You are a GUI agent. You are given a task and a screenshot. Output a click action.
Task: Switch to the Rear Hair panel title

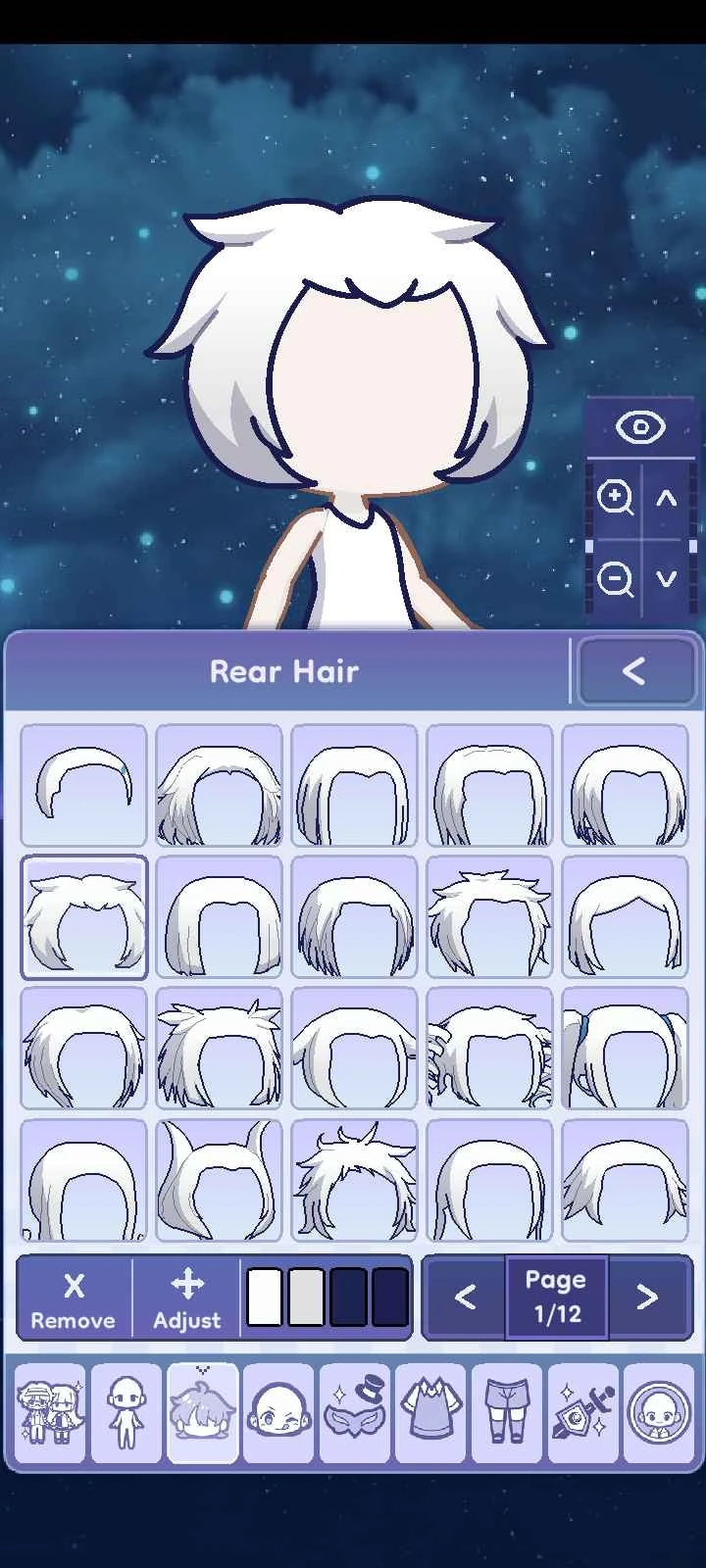coord(284,670)
